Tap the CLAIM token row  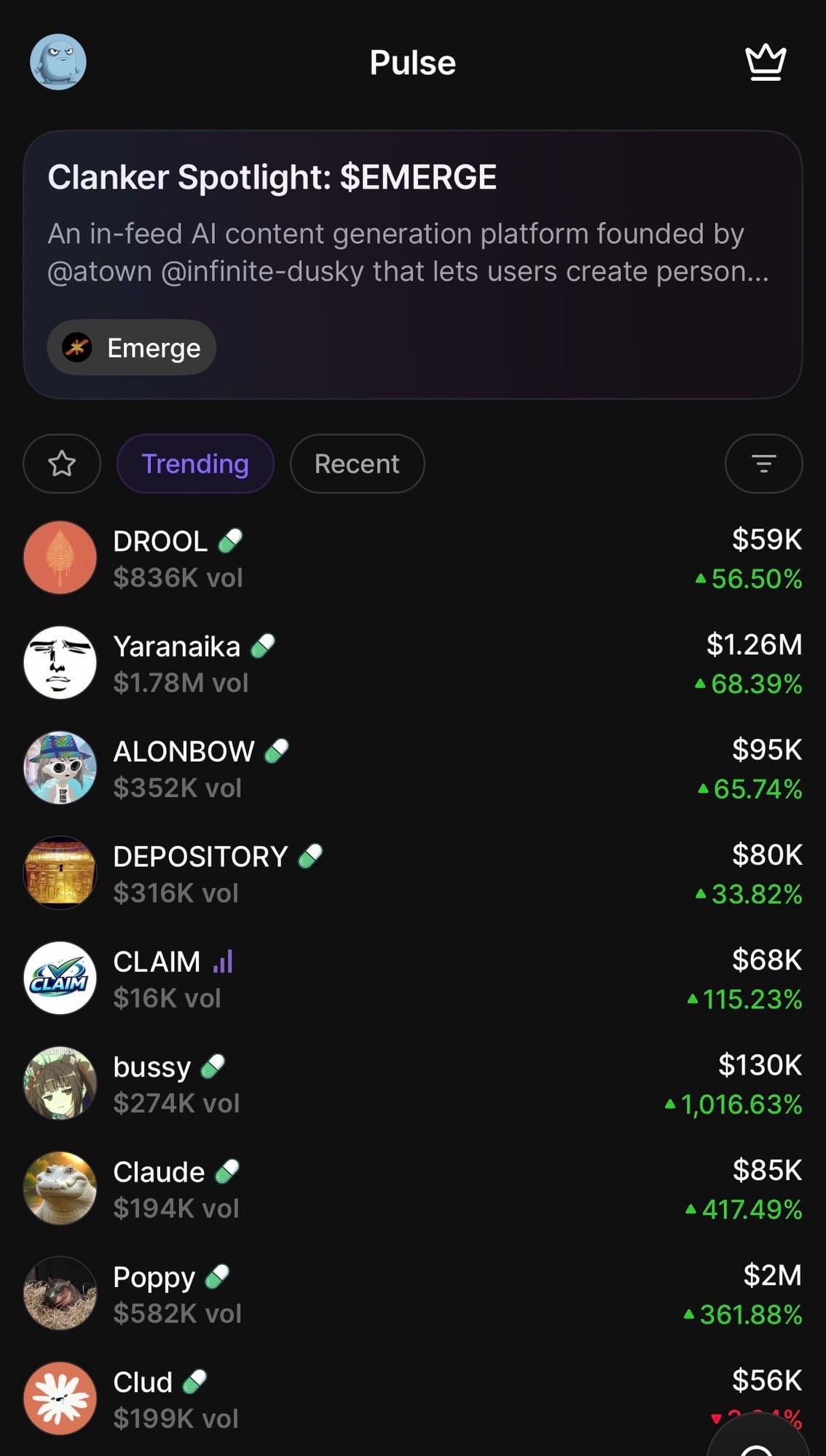coord(412,979)
